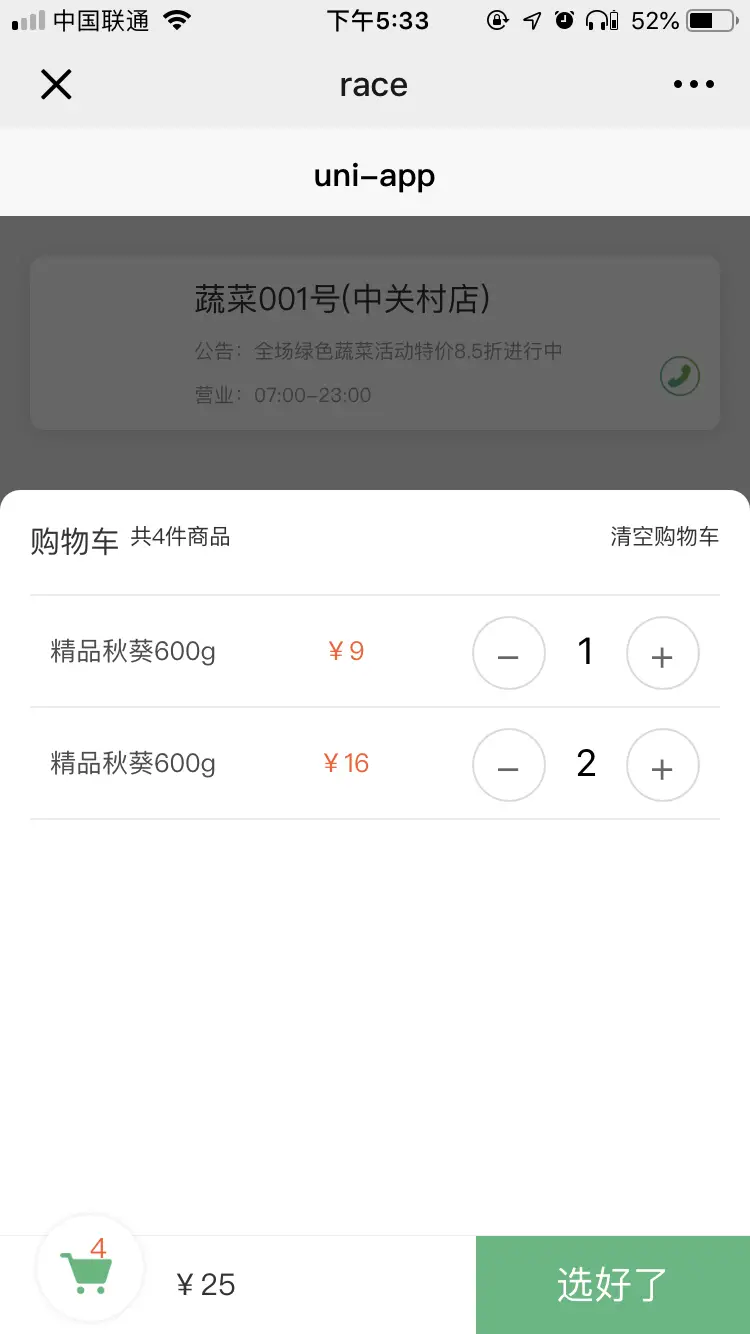Image resolution: width=750 pixels, height=1334 pixels.
Task: Close the race mini program
Action: [x=56, y=85]
